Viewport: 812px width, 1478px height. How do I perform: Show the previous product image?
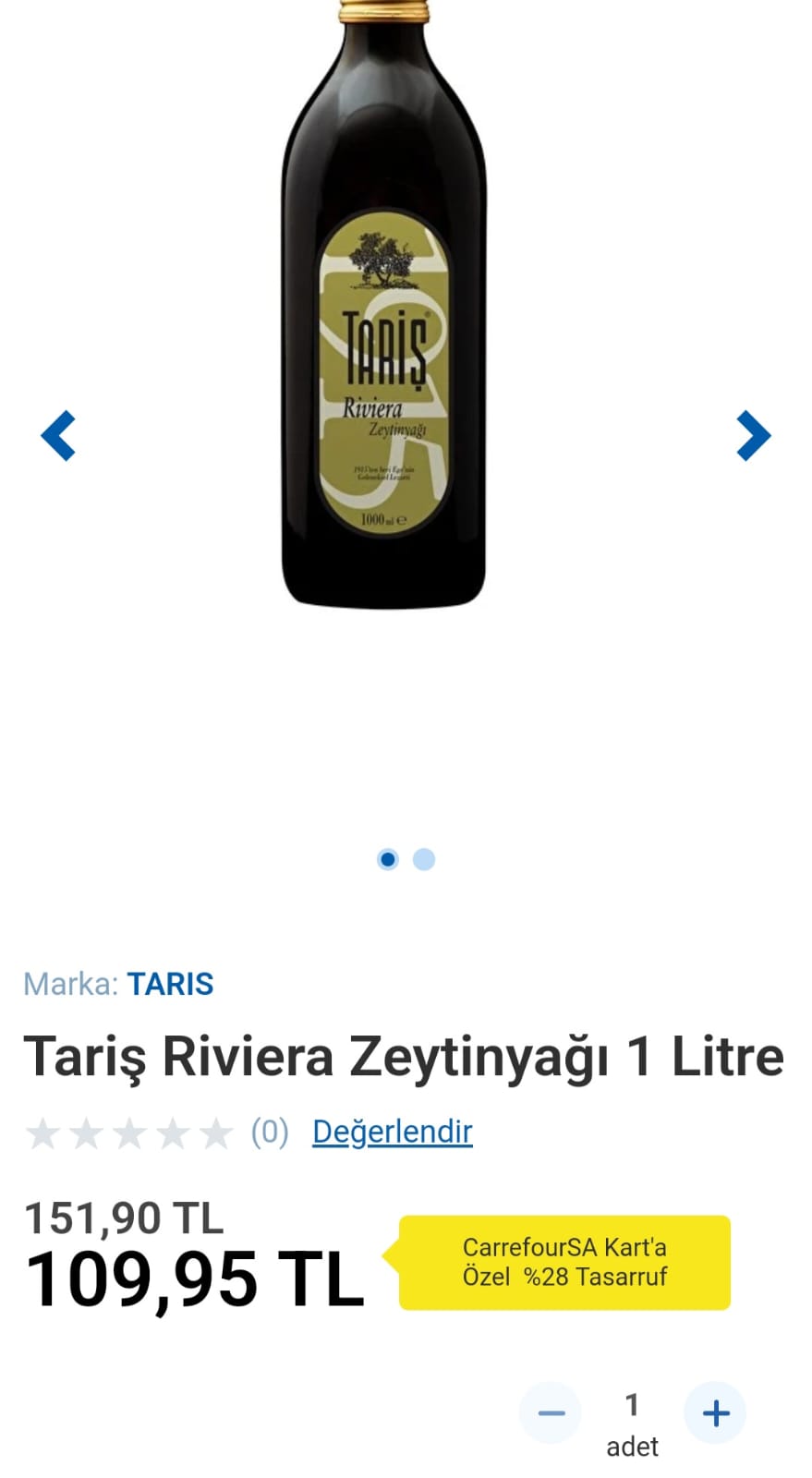coord(58,435)
